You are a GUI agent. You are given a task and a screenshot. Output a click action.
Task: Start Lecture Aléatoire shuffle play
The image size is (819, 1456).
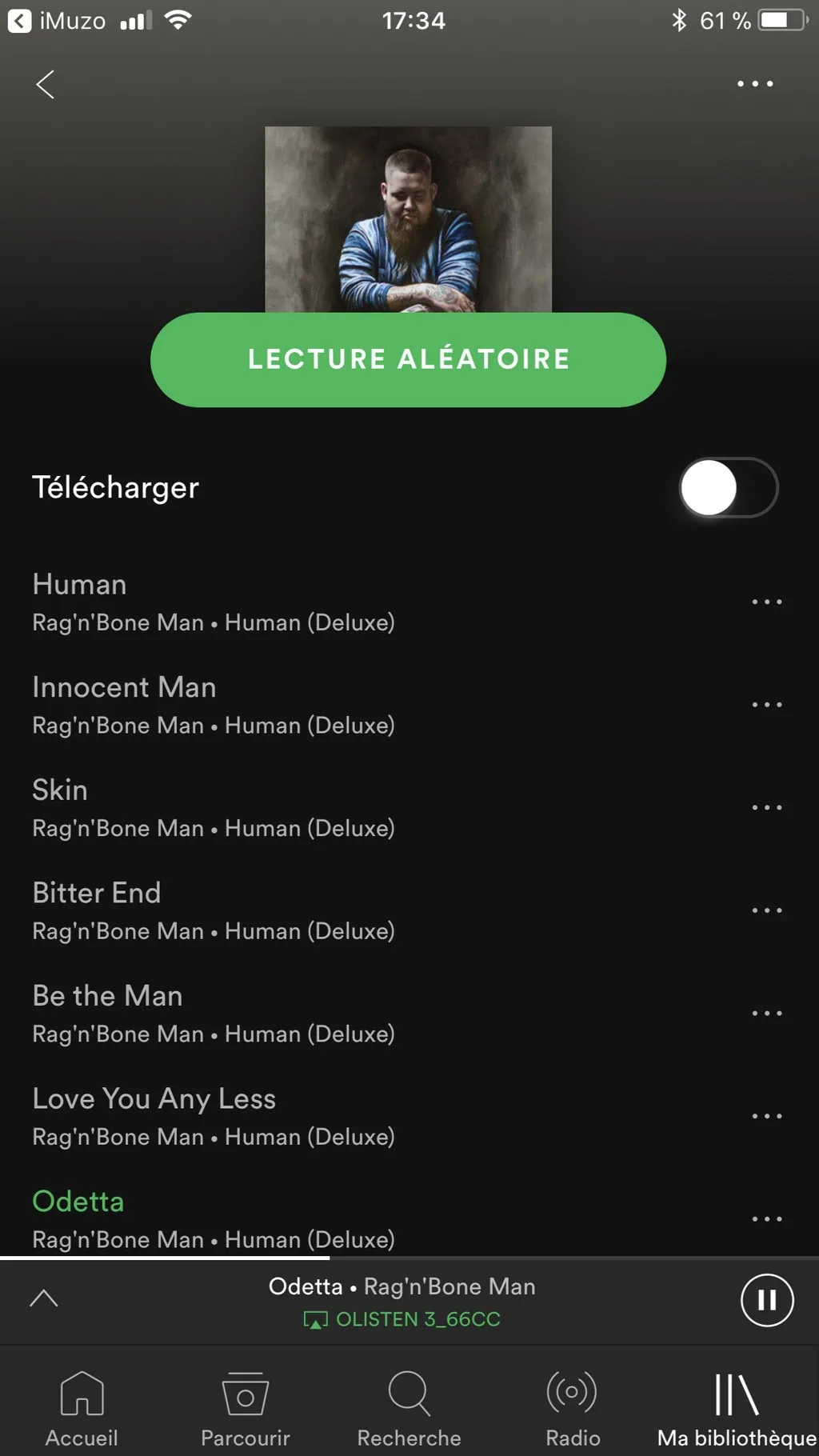pyautogui.click(x=408, y=359)
